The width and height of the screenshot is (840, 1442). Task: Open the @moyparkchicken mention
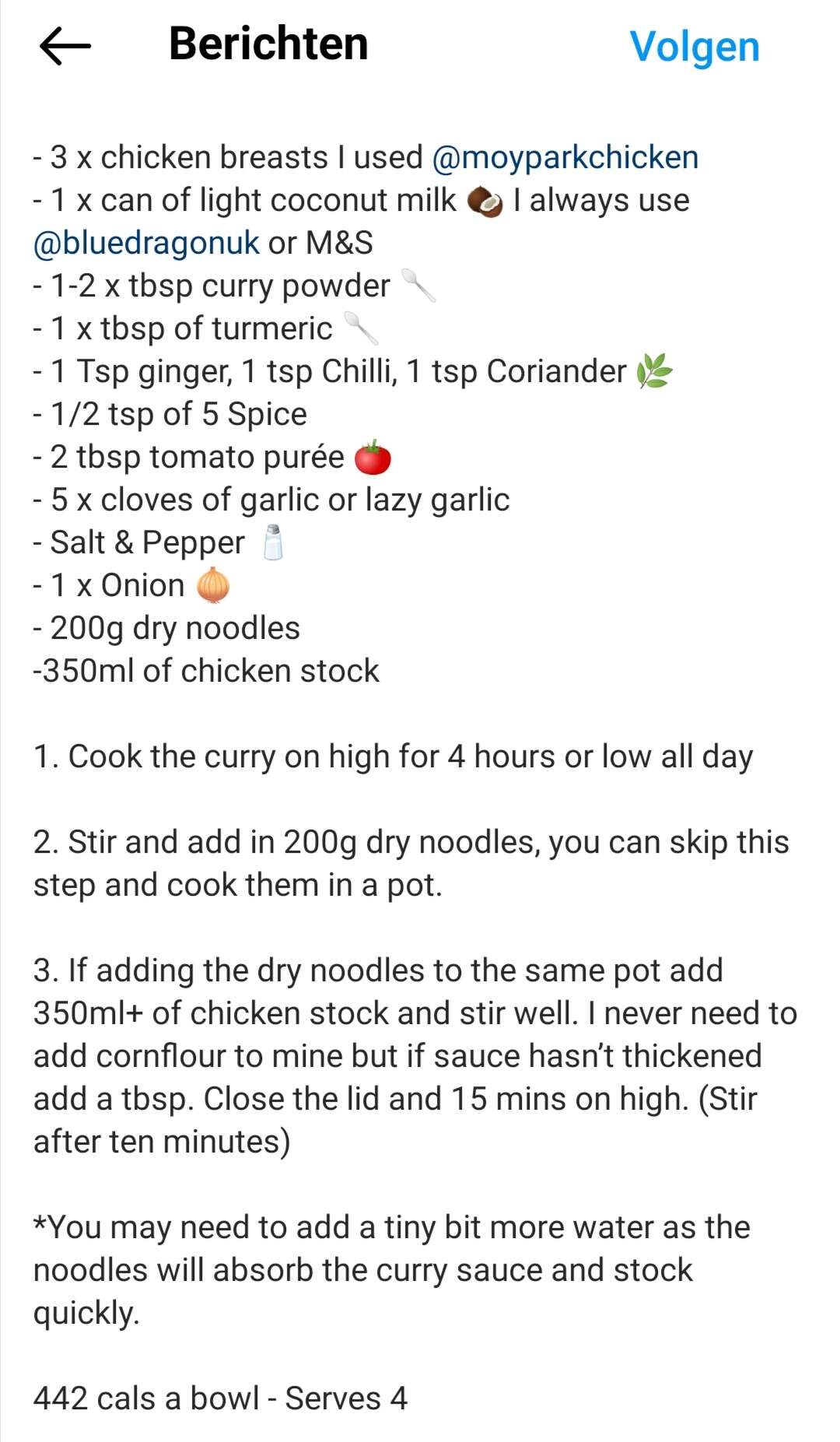pyautogui.click(x=565, y=157)
